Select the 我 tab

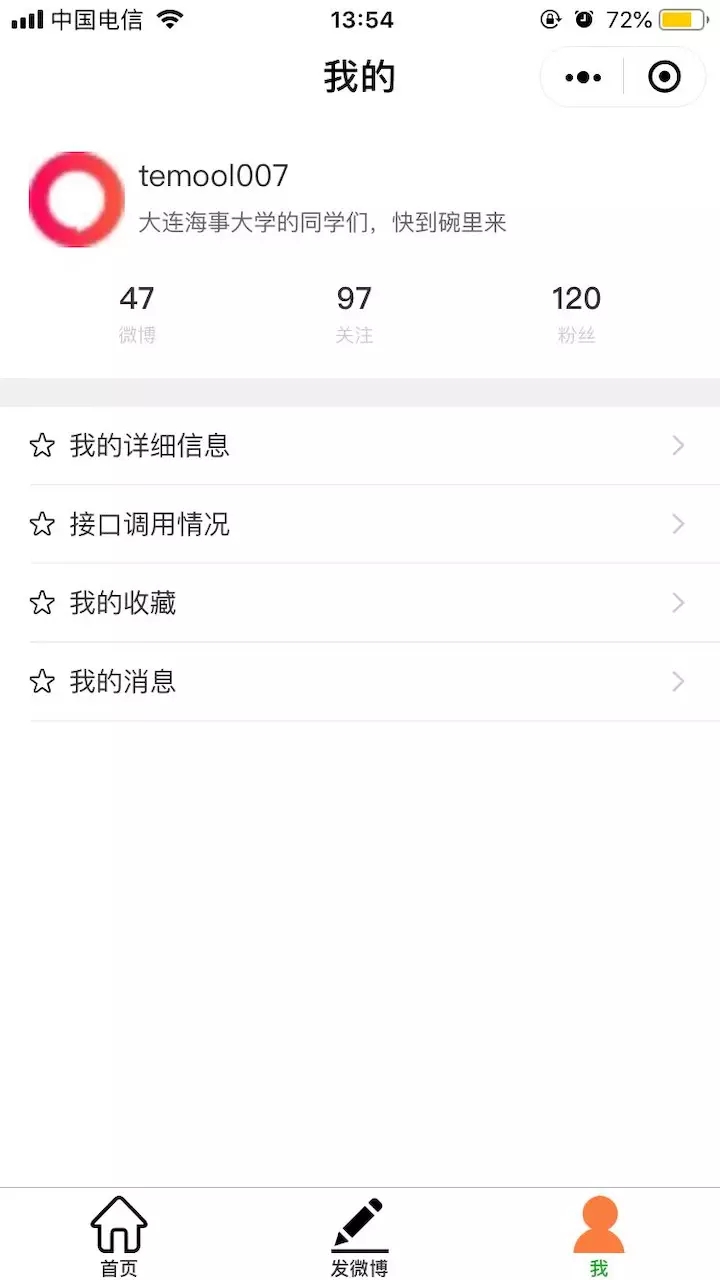point(599,1236)
